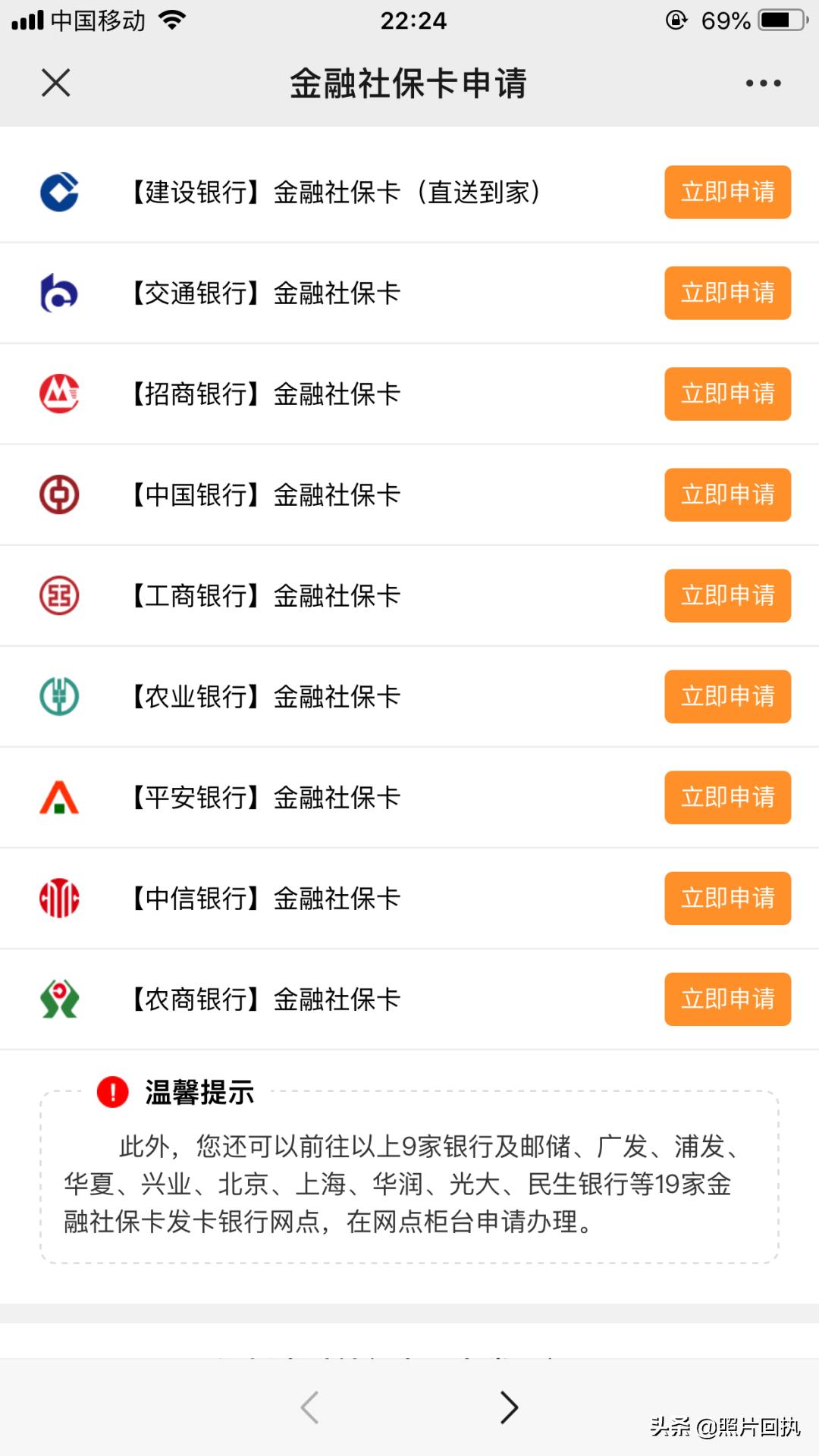Click 立即申请 for 交通银行
The width and height of the screenshot is (819, 1456).
pyautogui.click(x=726, y=293)
